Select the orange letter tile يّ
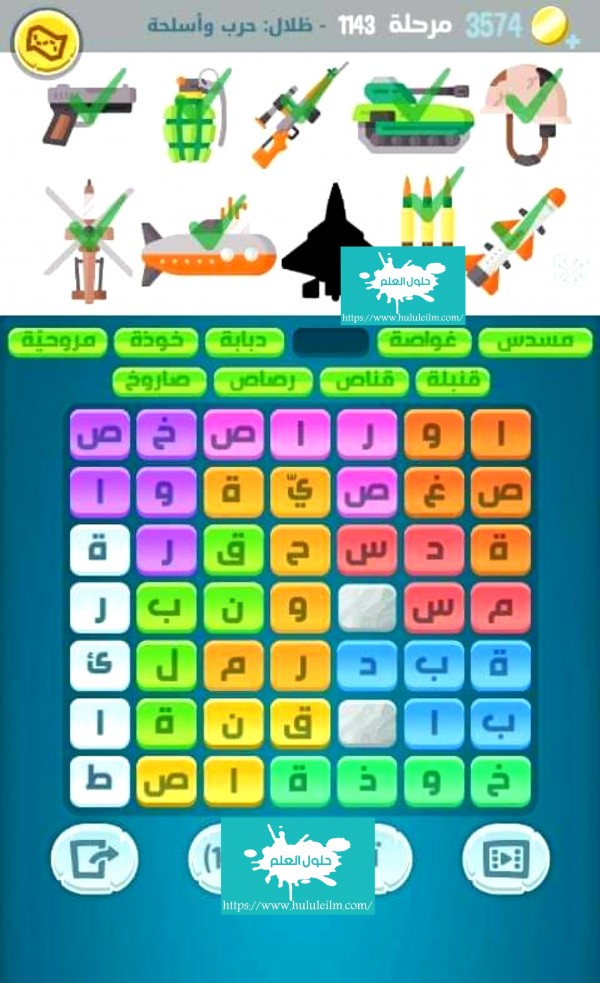This screenshot has width=600, height=983. [x=300, y=492]
